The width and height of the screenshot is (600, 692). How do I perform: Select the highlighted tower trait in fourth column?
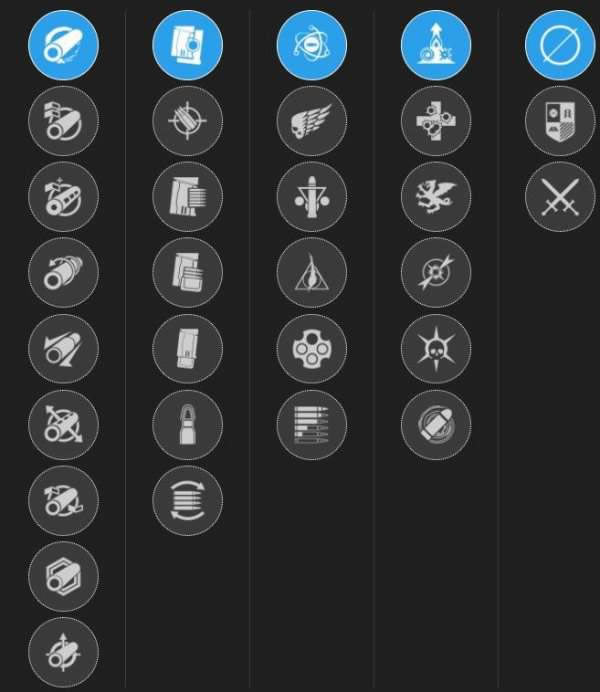tap(435, 45)
